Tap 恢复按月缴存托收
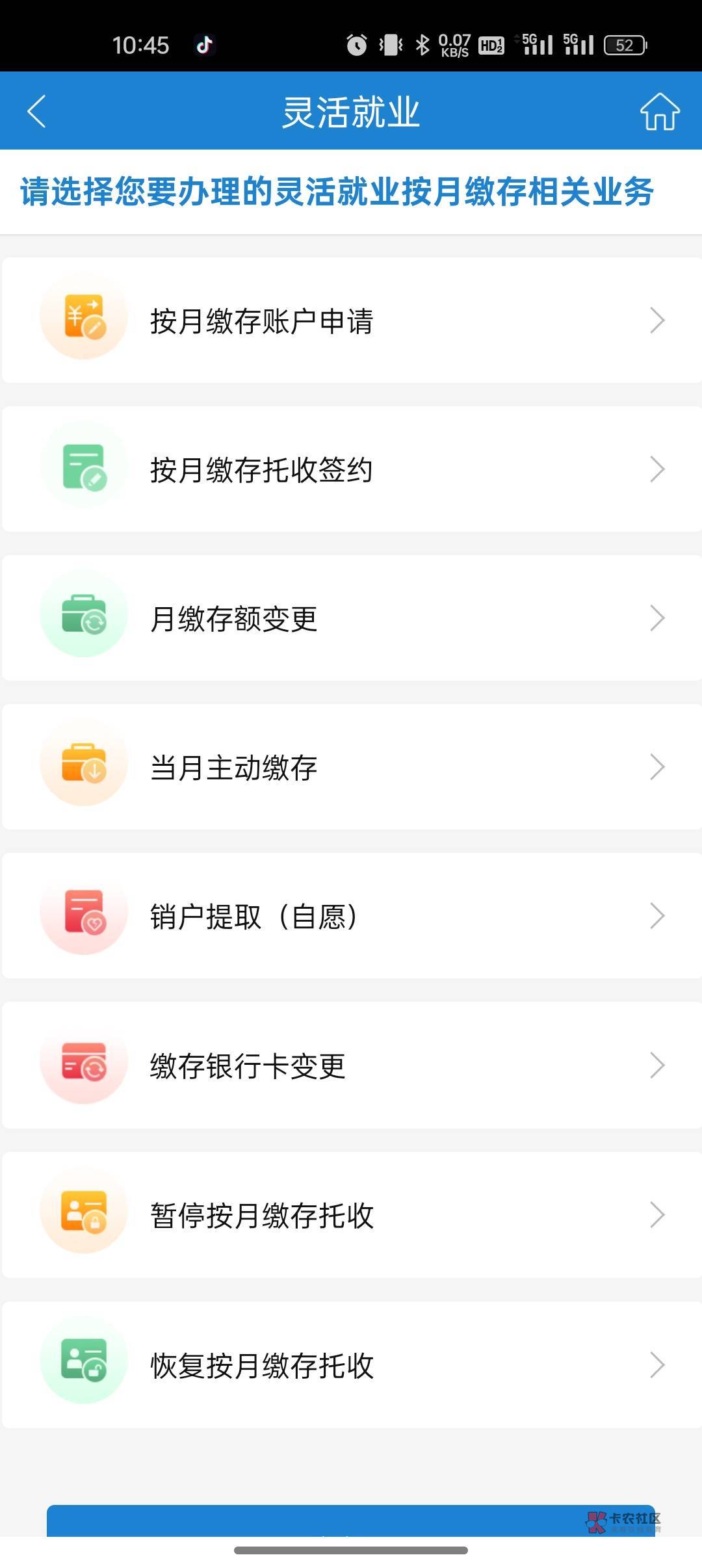Screen dimensions: 702x1568 click(351, 1365)
